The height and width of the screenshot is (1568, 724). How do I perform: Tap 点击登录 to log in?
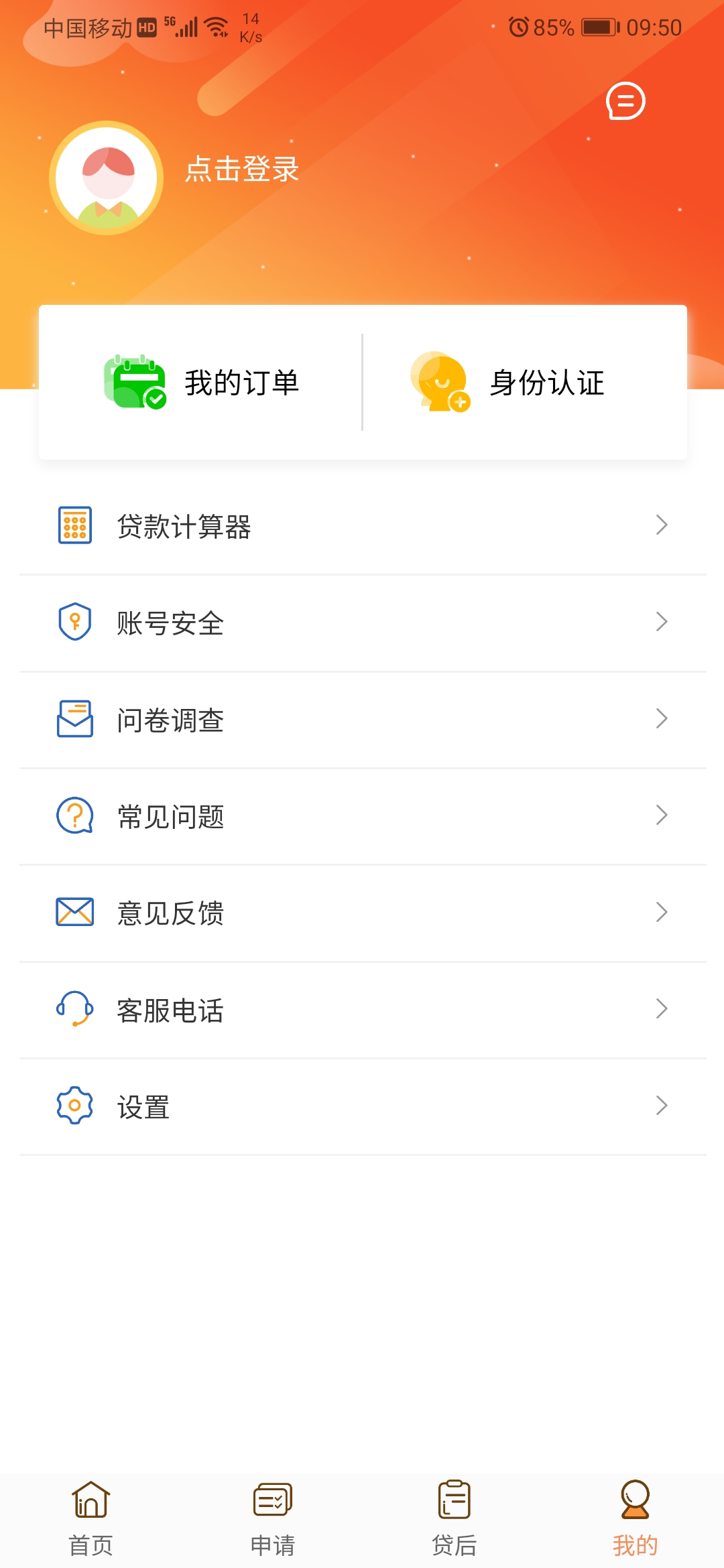tap(243, 171)
